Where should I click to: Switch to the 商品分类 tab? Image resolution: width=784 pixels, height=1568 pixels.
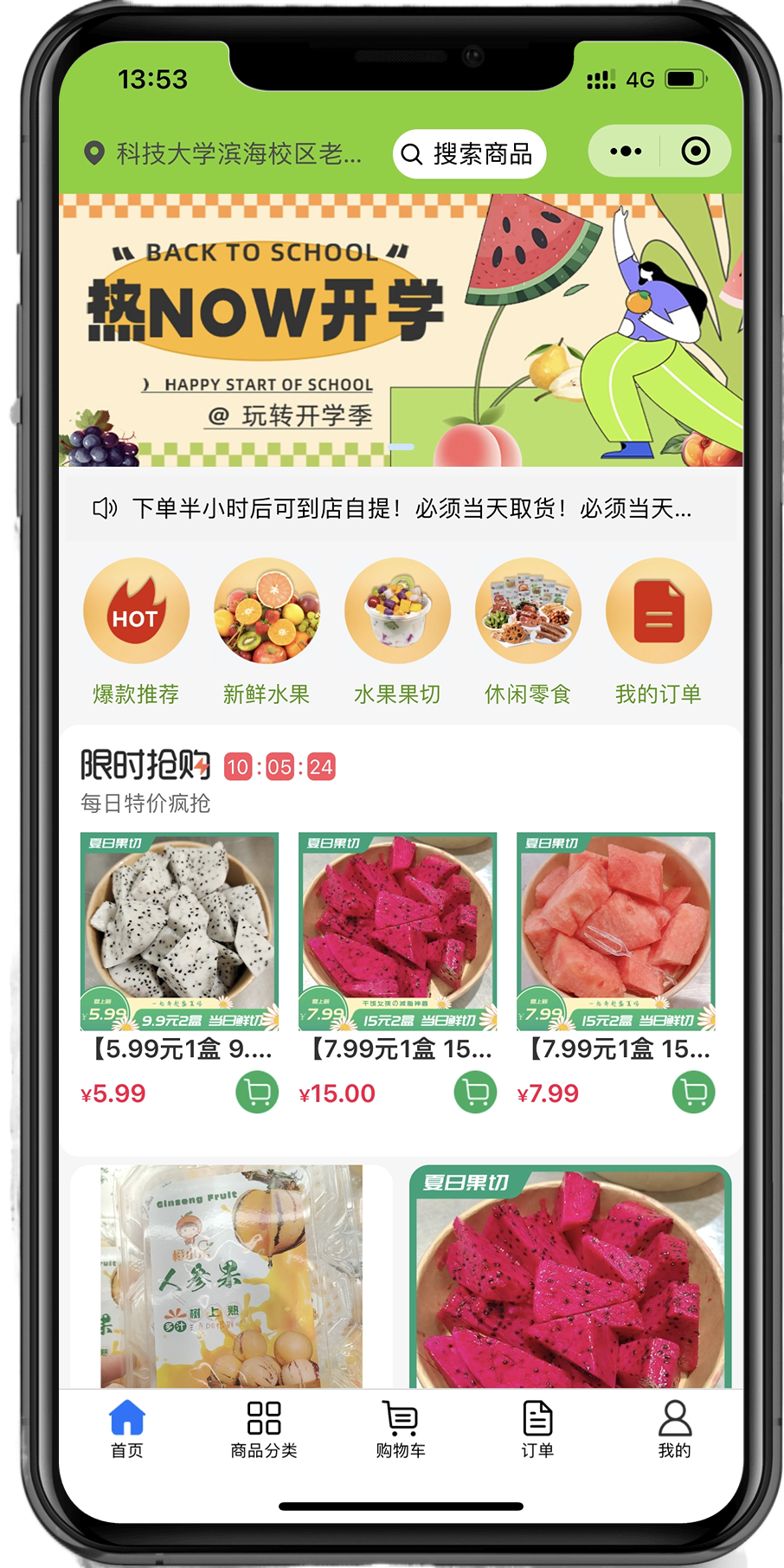pyautogui.click(x=264, y=1429)
